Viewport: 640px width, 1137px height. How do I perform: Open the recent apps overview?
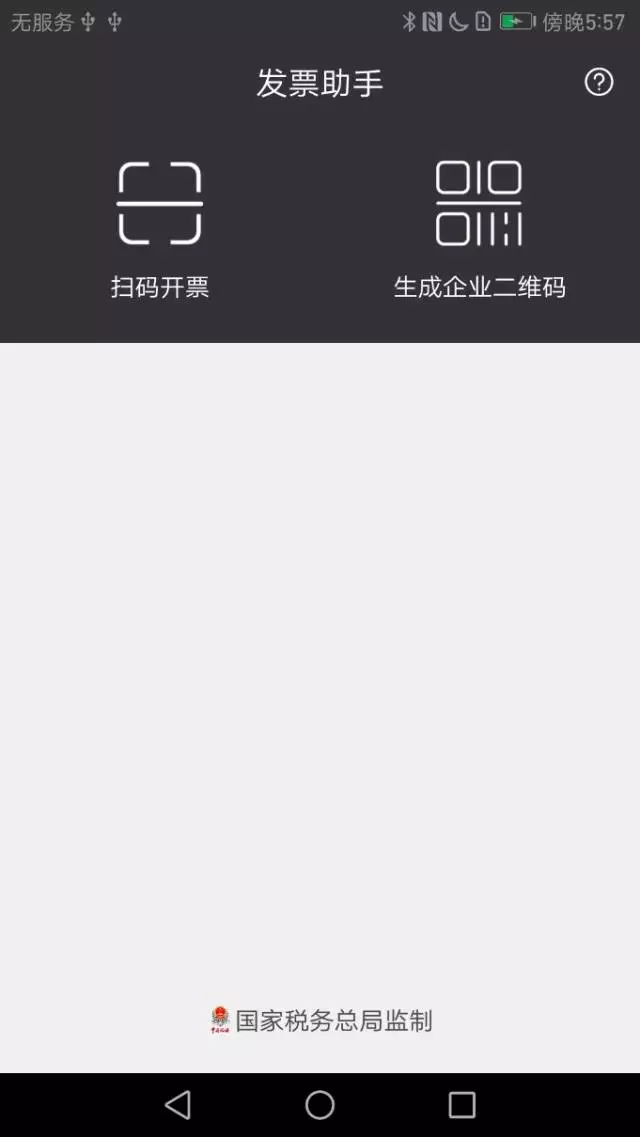(x=462, y=1104)
